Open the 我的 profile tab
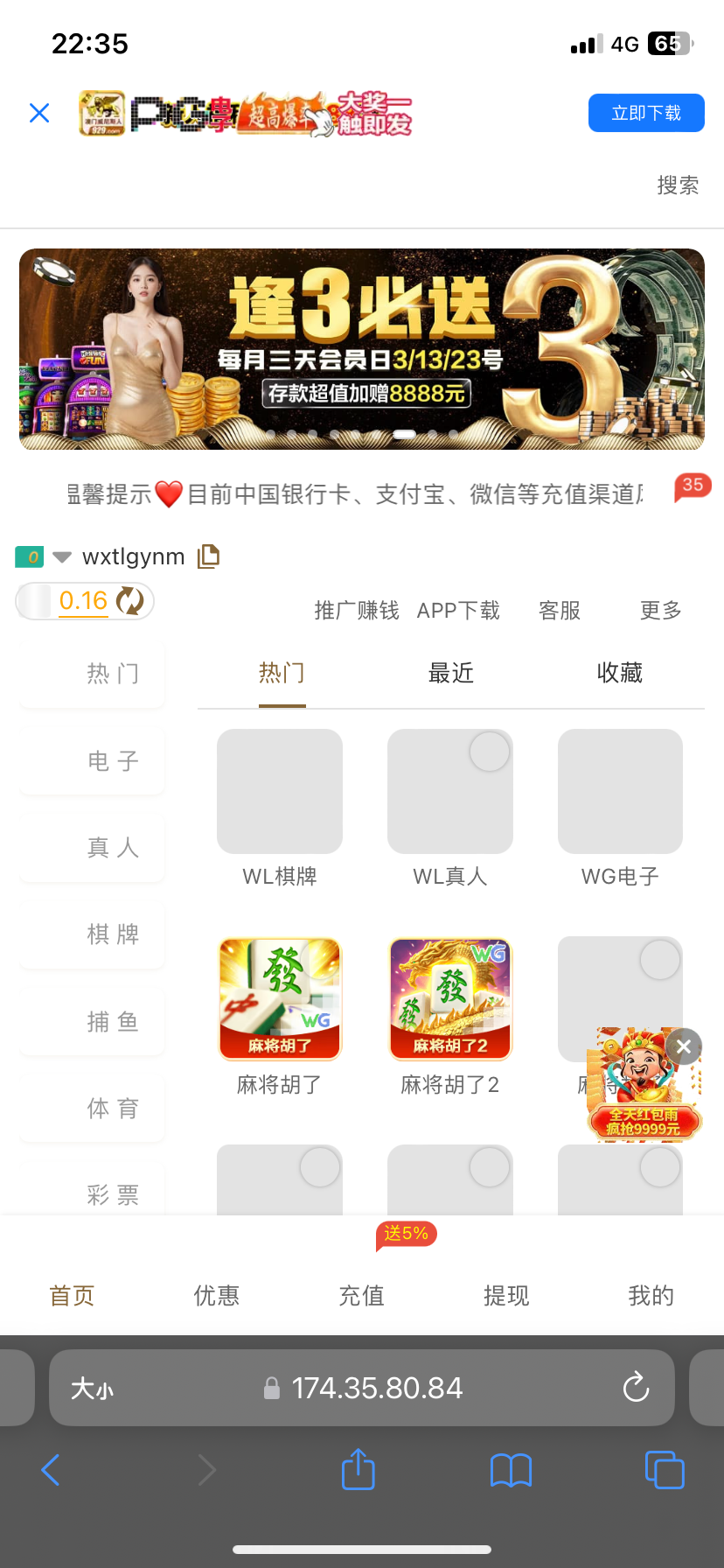Image resolution: width=724 pixels, height=1568 pixels. [x=651, y=1295]
